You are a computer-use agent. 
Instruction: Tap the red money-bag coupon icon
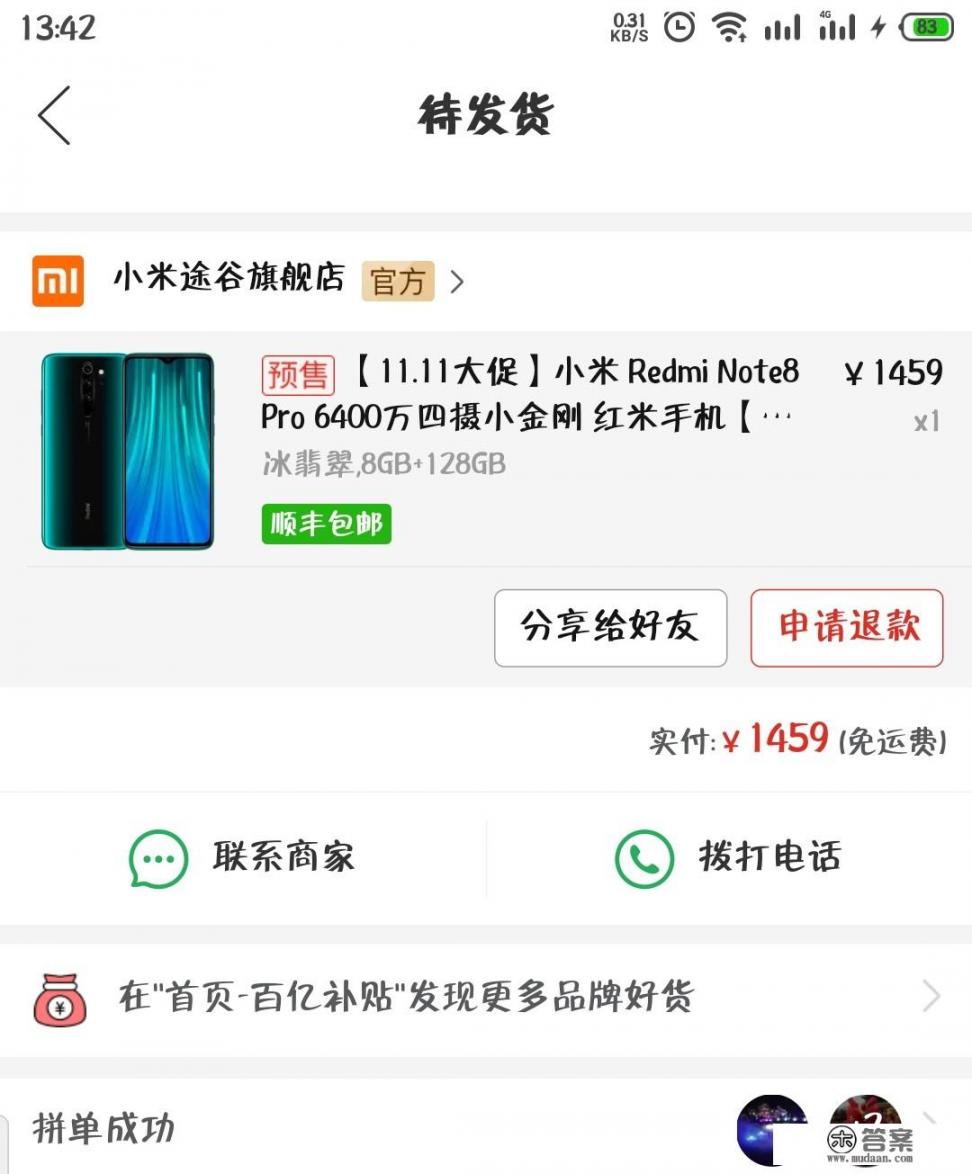tap(58, 996)
